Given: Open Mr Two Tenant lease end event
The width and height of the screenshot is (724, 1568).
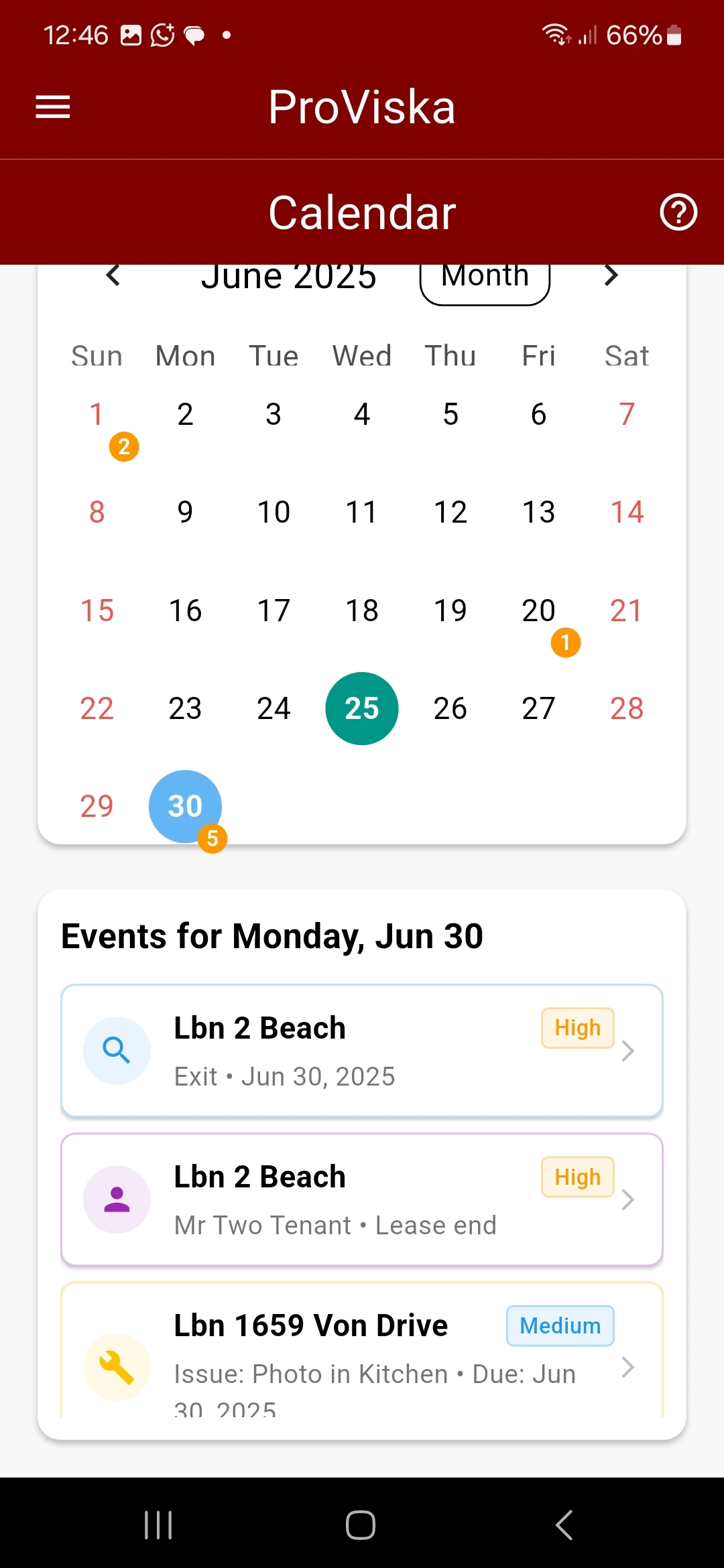Looking at the screenshot, I should coord(362,1199).
